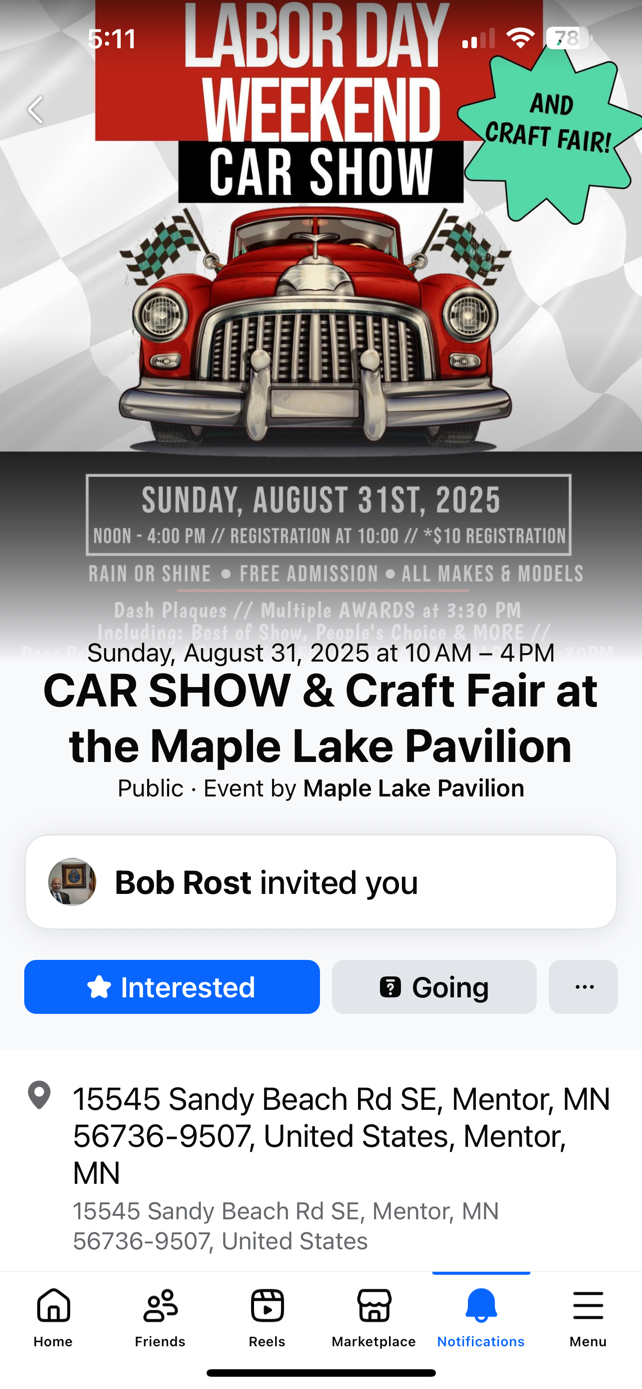Viewport: 642px width, 1389px height.
Task: Switch to the Friends tab
Action: point(160,1317)
